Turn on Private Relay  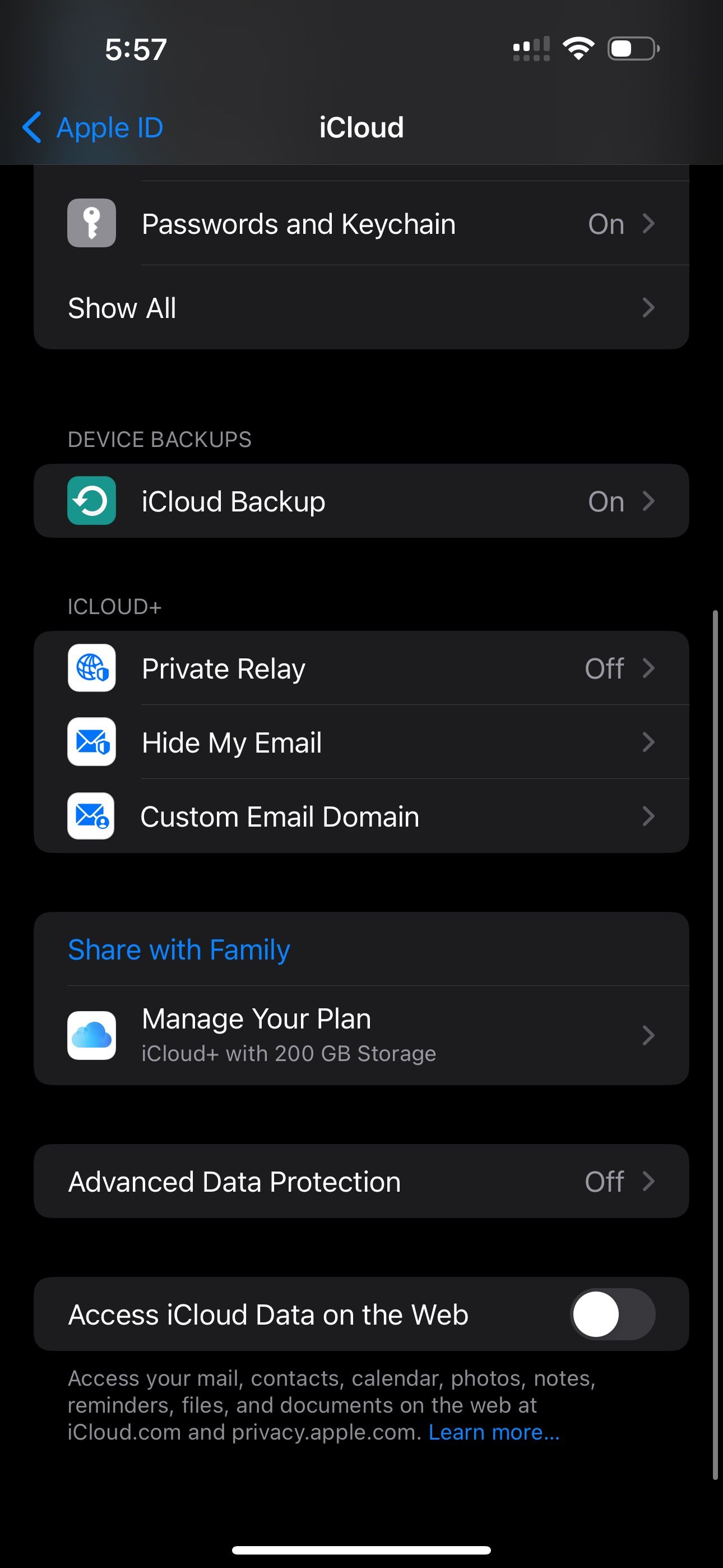pyautogui.click(x=361, y=667)
